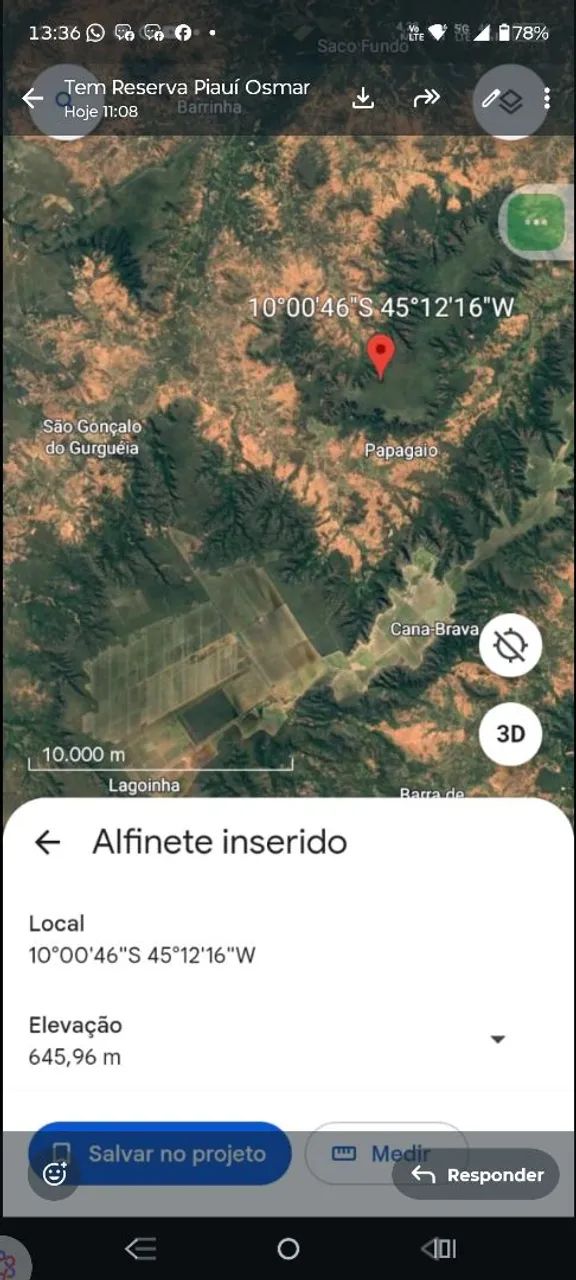React to the image with an emoji
Viewport: 576px width, 1280px height.
click(55, 1174)
